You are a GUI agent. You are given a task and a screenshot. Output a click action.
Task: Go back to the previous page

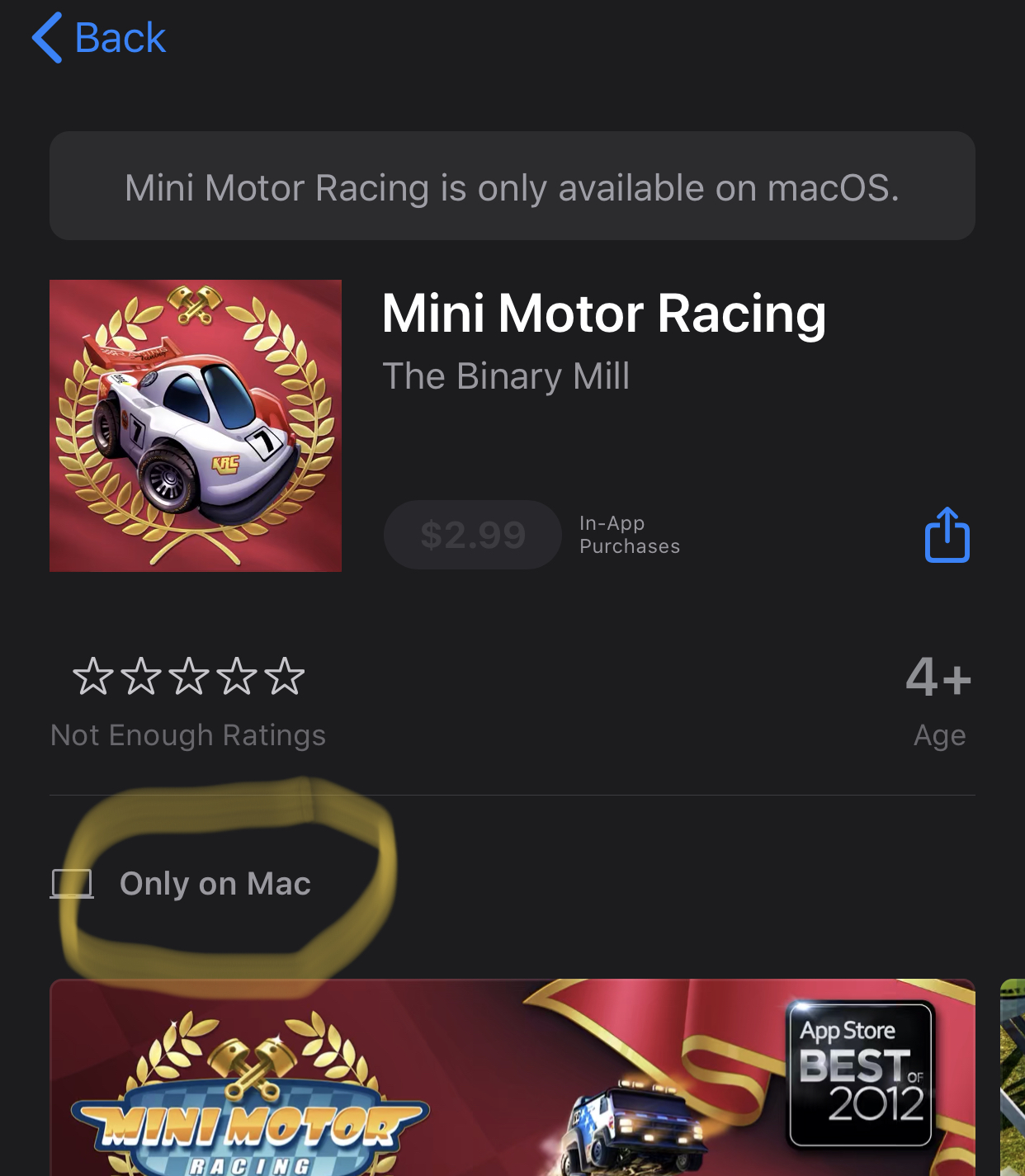[x=99, y=38]
